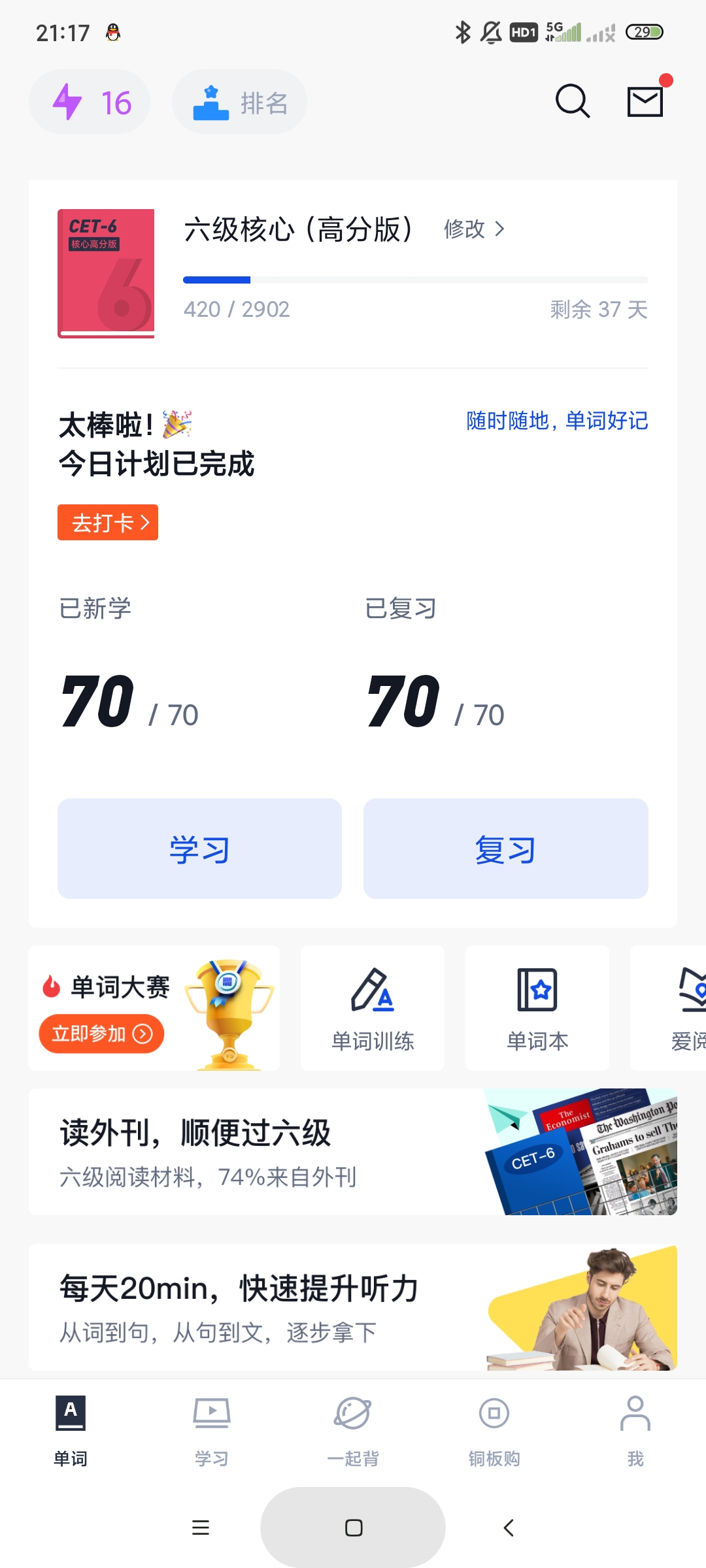This screenshot has height=1568, width=706.
Task: Start the 学习 study session button
Action: click(199, 849)
